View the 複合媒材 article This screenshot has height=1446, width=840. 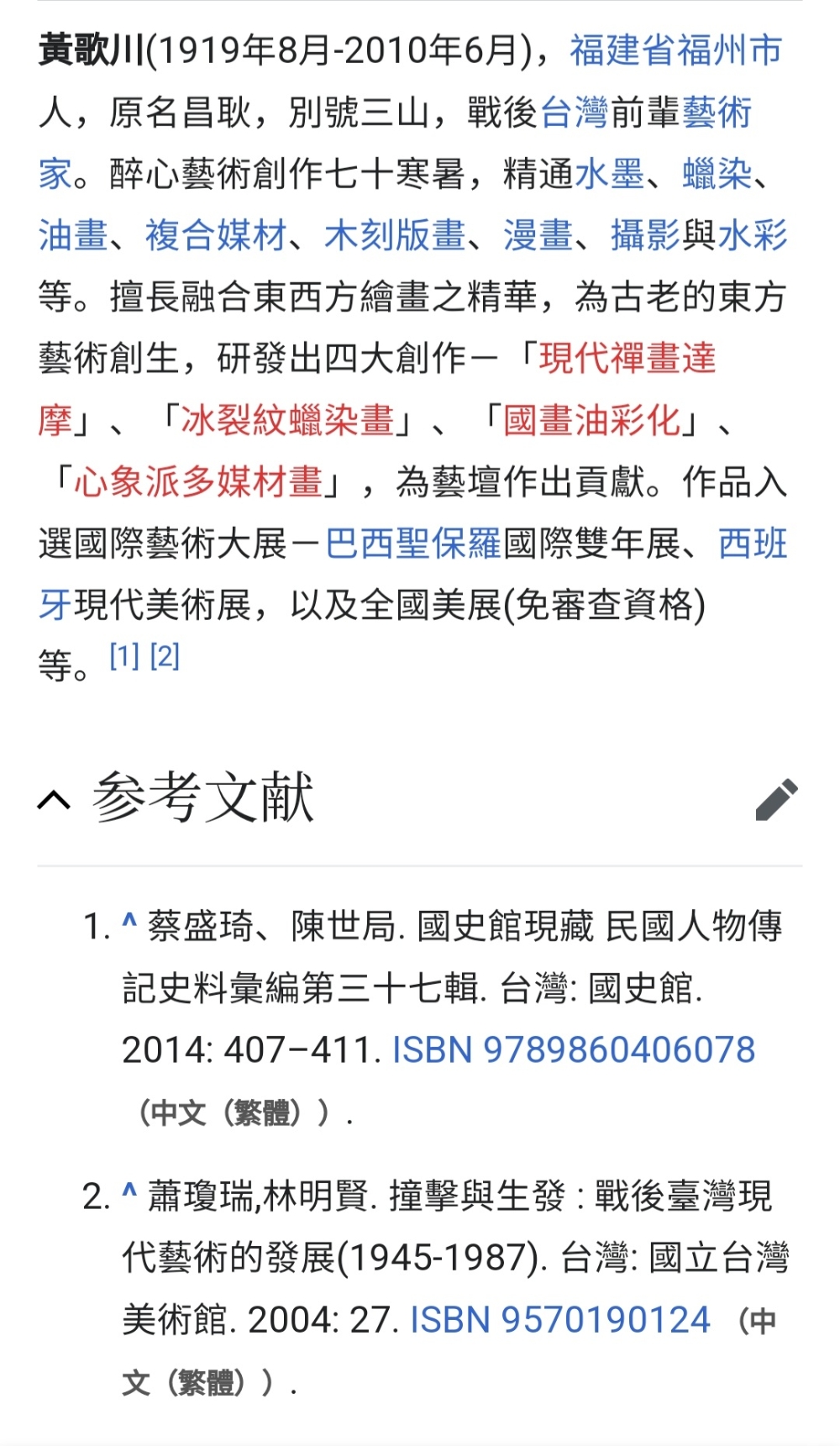(x=216, y=235)
